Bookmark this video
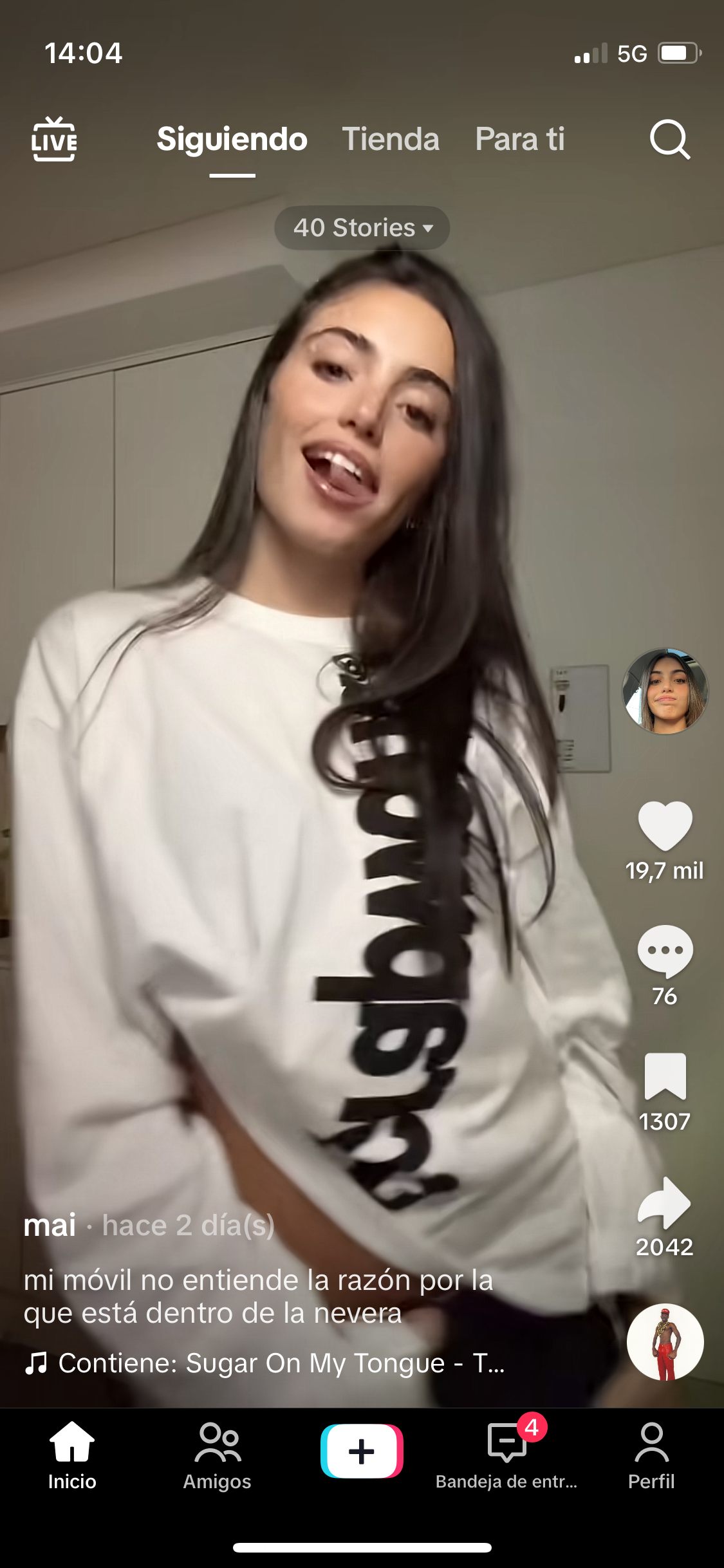Screen dimensions: 724x1568 click(665, 1076)
